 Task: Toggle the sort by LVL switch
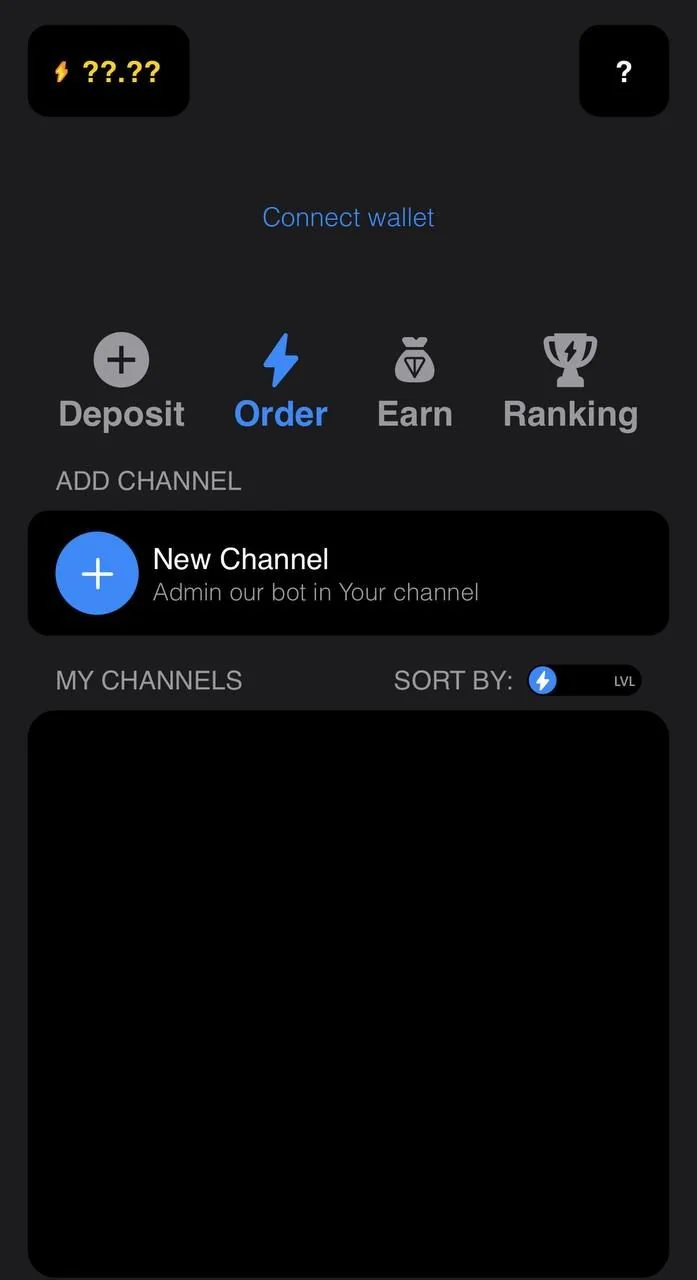pos(584,681)
